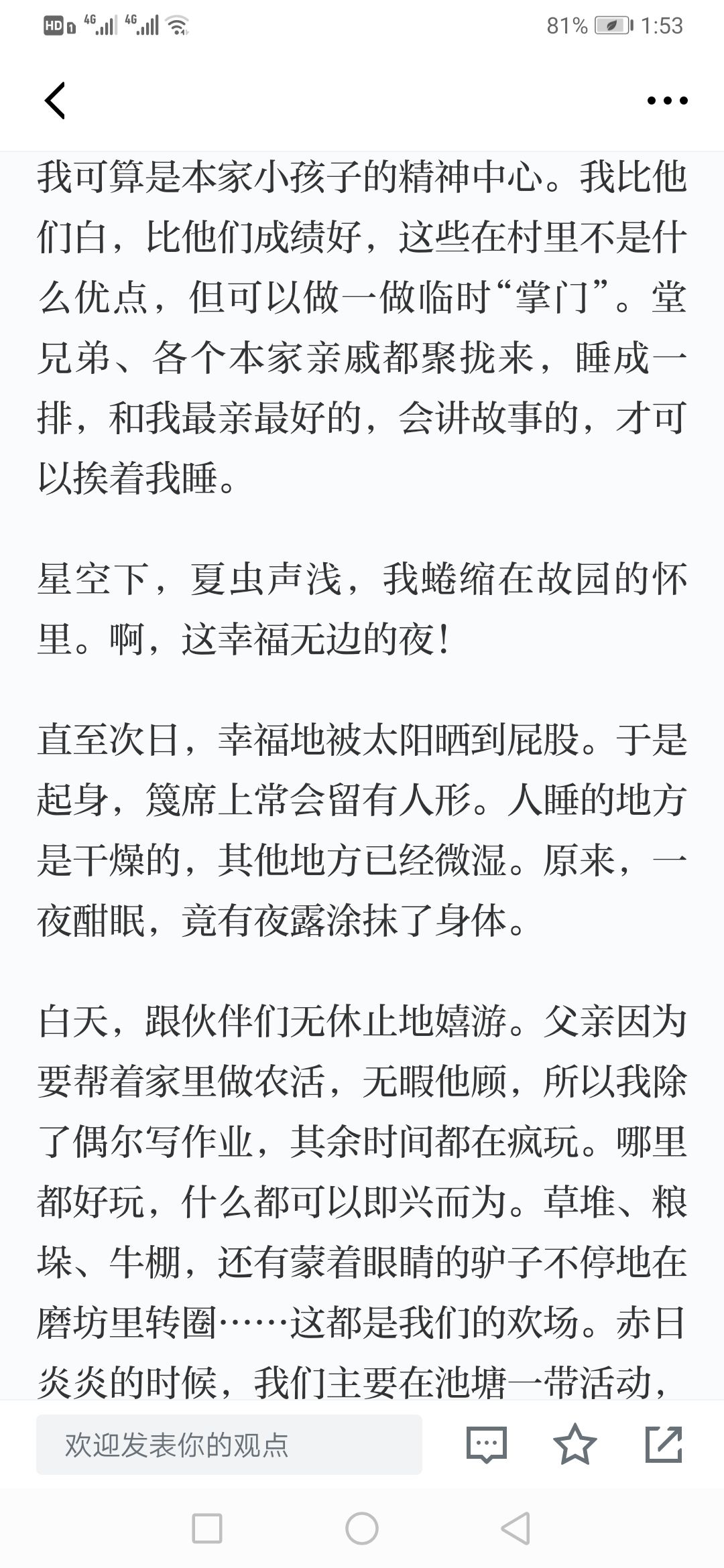Open the comments speech-bubble icon

coord(486,1445)
